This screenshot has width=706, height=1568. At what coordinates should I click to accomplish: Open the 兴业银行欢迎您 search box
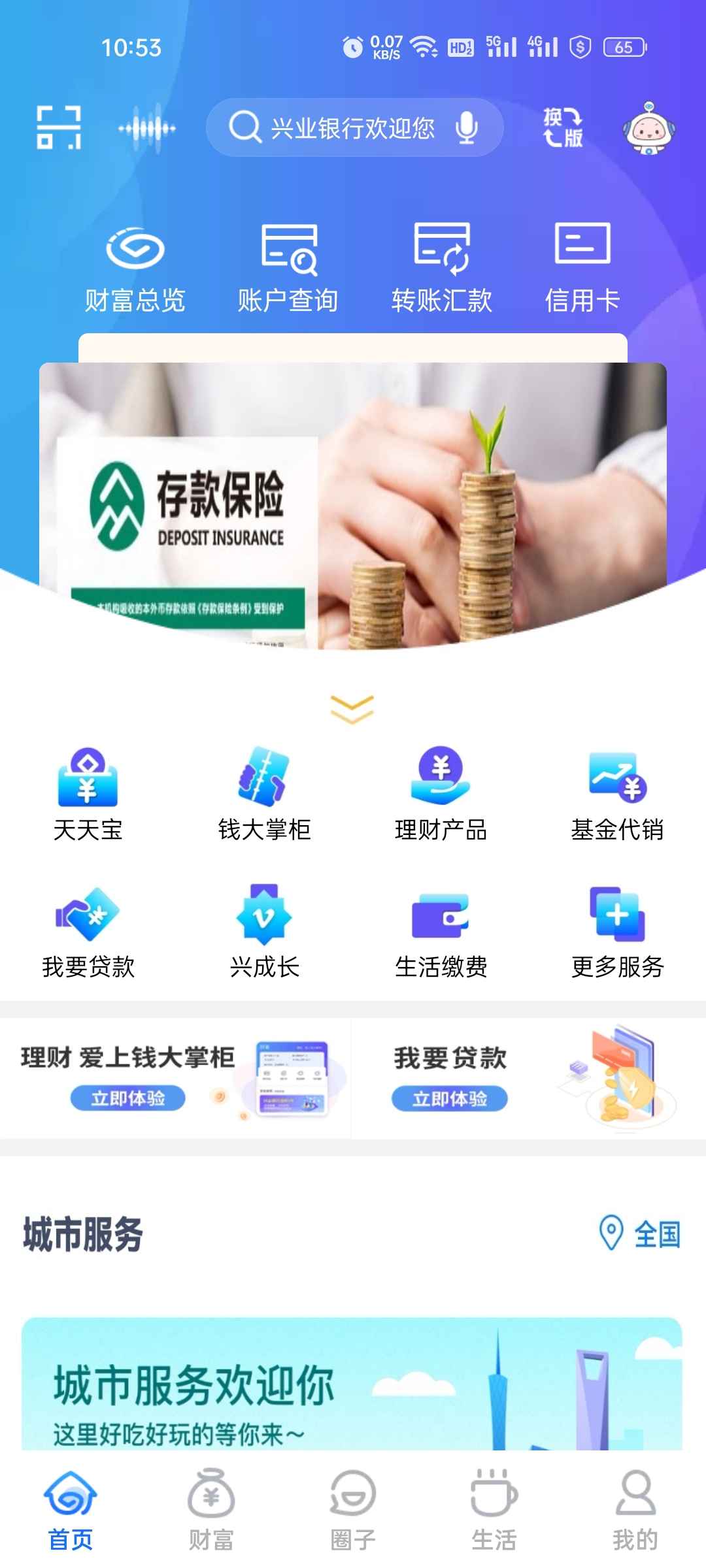pyautogui.click(x=340, y=127)
